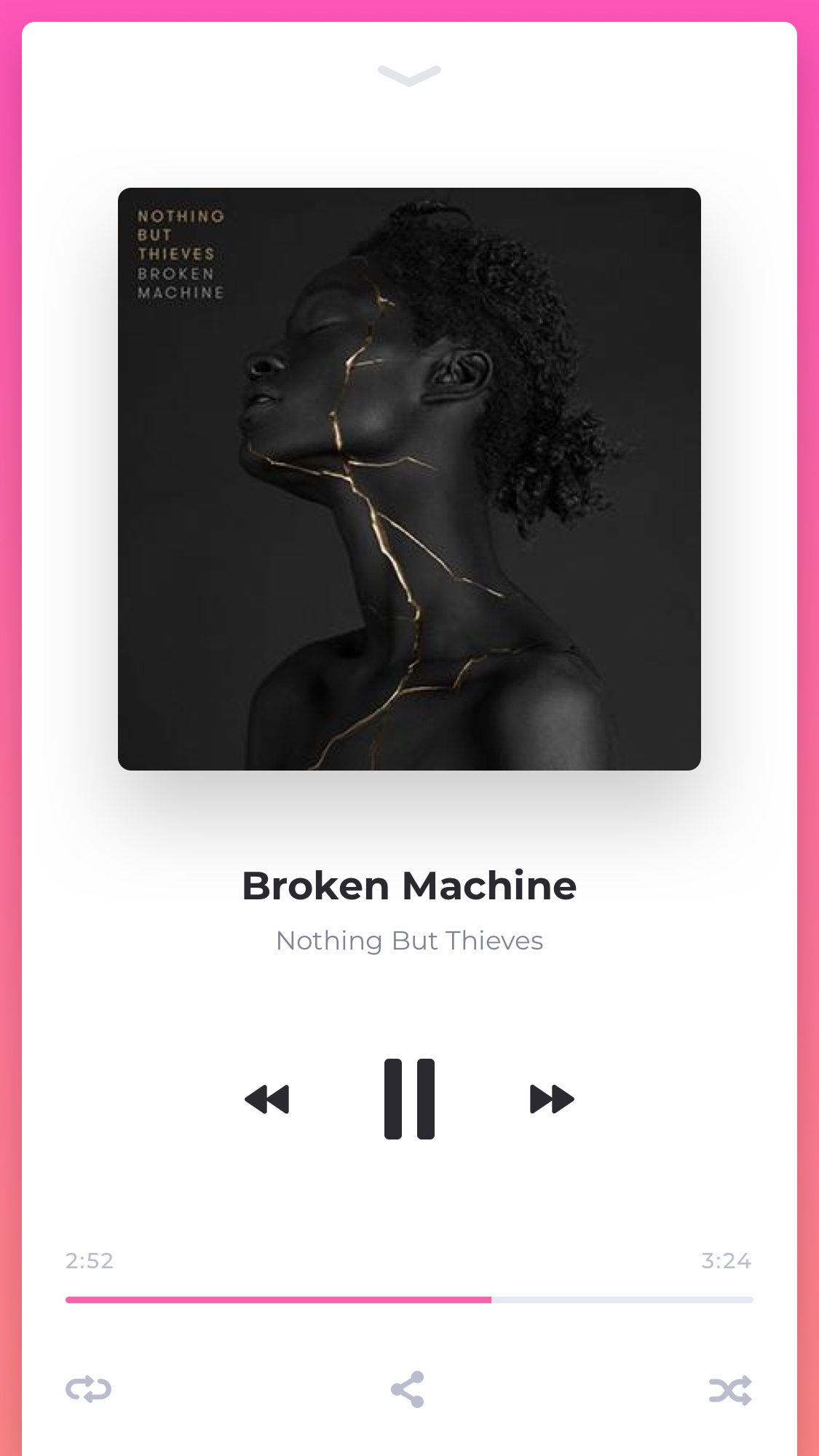Viewport: 819px width, 1456px height.
Task: Pause the Broken Machine track
Action: click(409, 1099)
